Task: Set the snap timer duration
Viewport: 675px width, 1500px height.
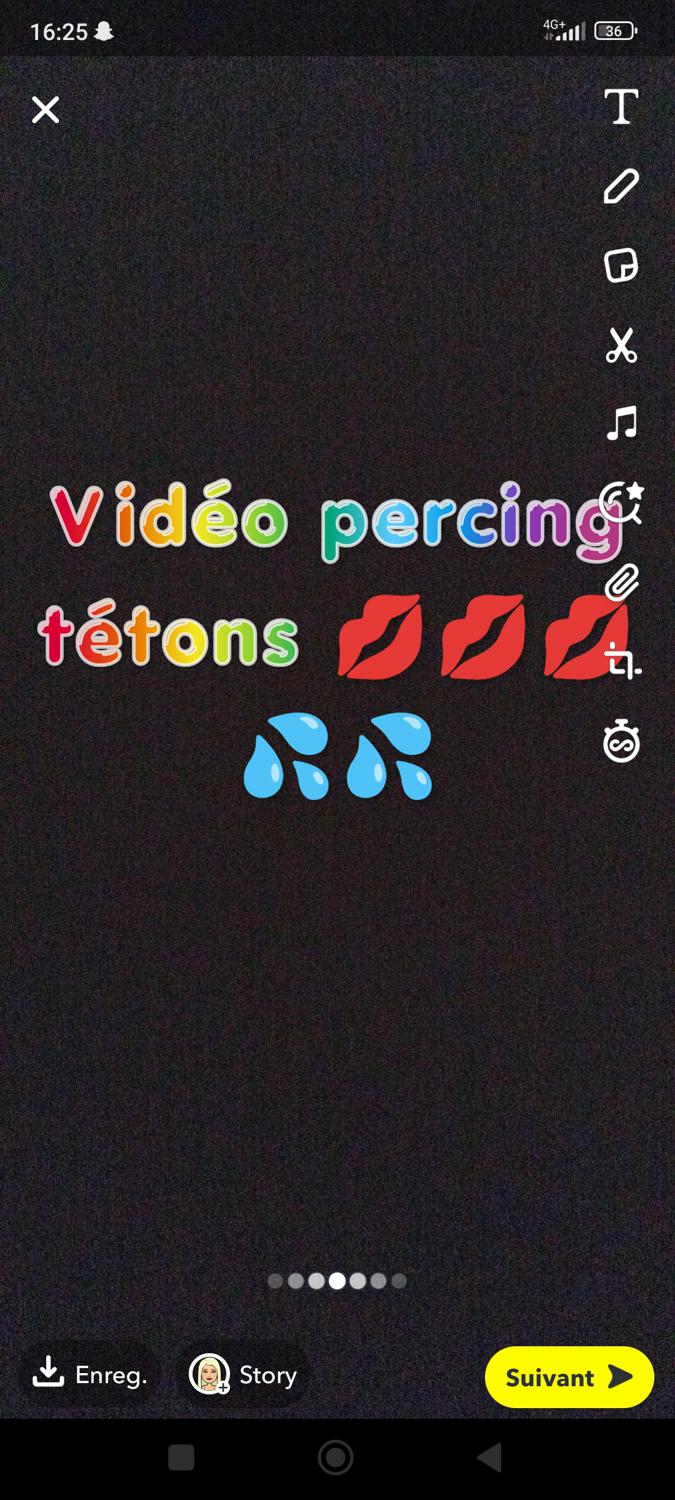Action: tap(621, 743)
